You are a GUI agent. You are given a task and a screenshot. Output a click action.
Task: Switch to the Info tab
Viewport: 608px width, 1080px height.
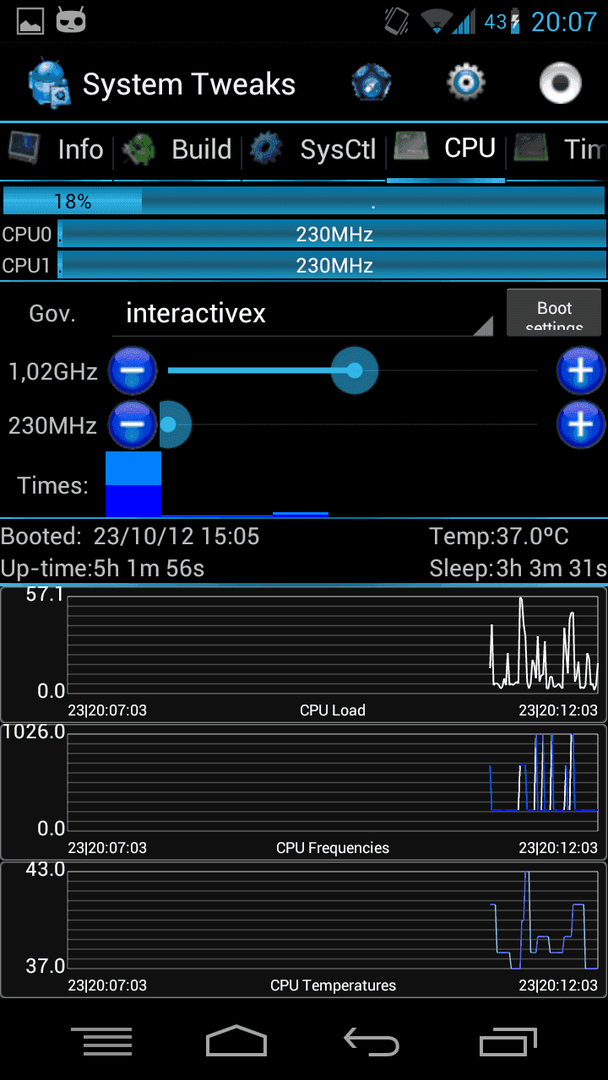(56, 149)
